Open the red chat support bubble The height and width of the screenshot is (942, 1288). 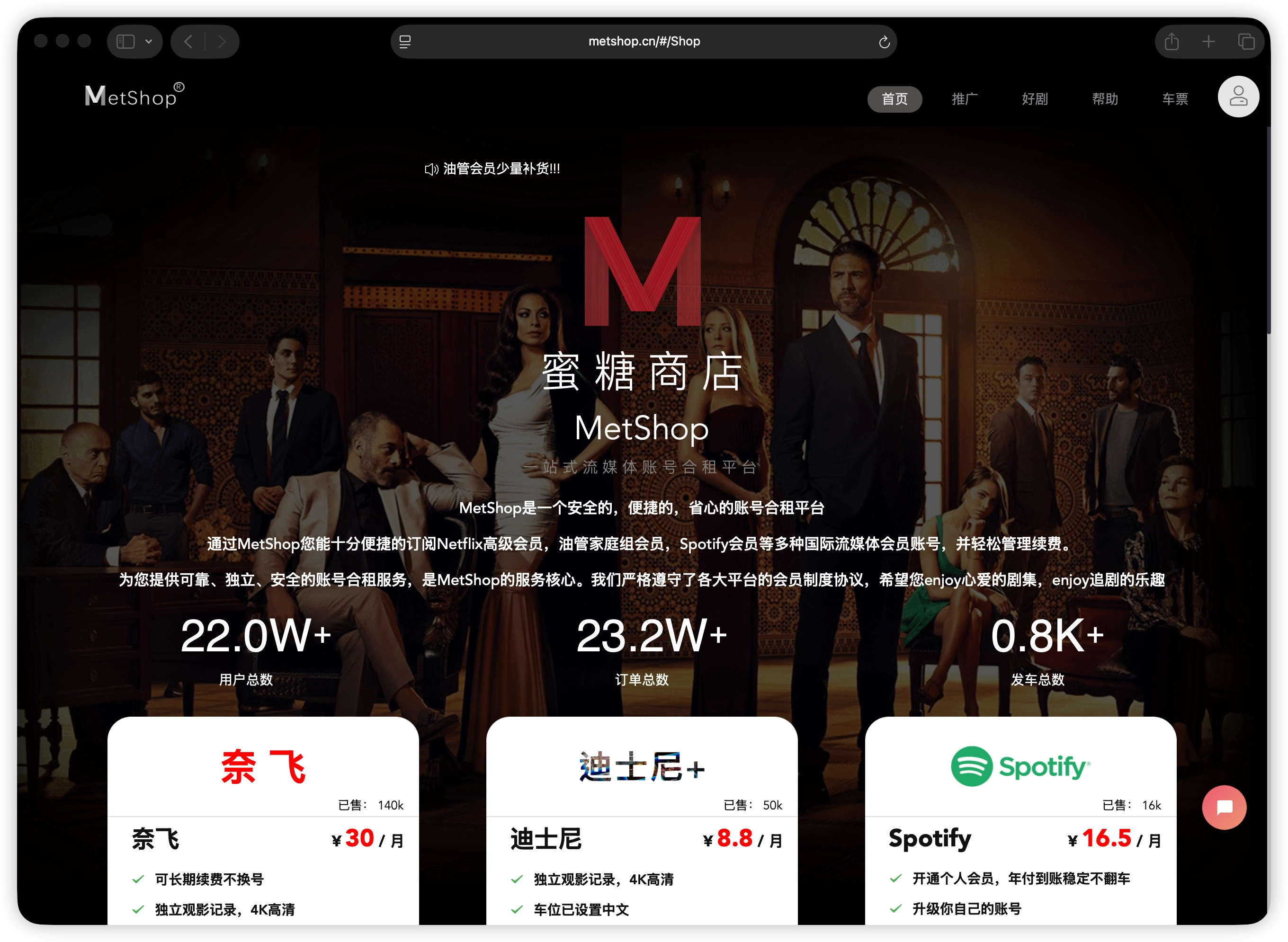click(1224, 807)
